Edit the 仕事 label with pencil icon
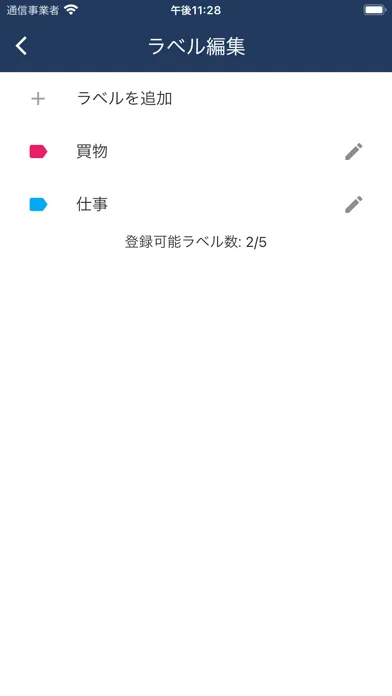This screenshot has width=392, height=696. 353,205
